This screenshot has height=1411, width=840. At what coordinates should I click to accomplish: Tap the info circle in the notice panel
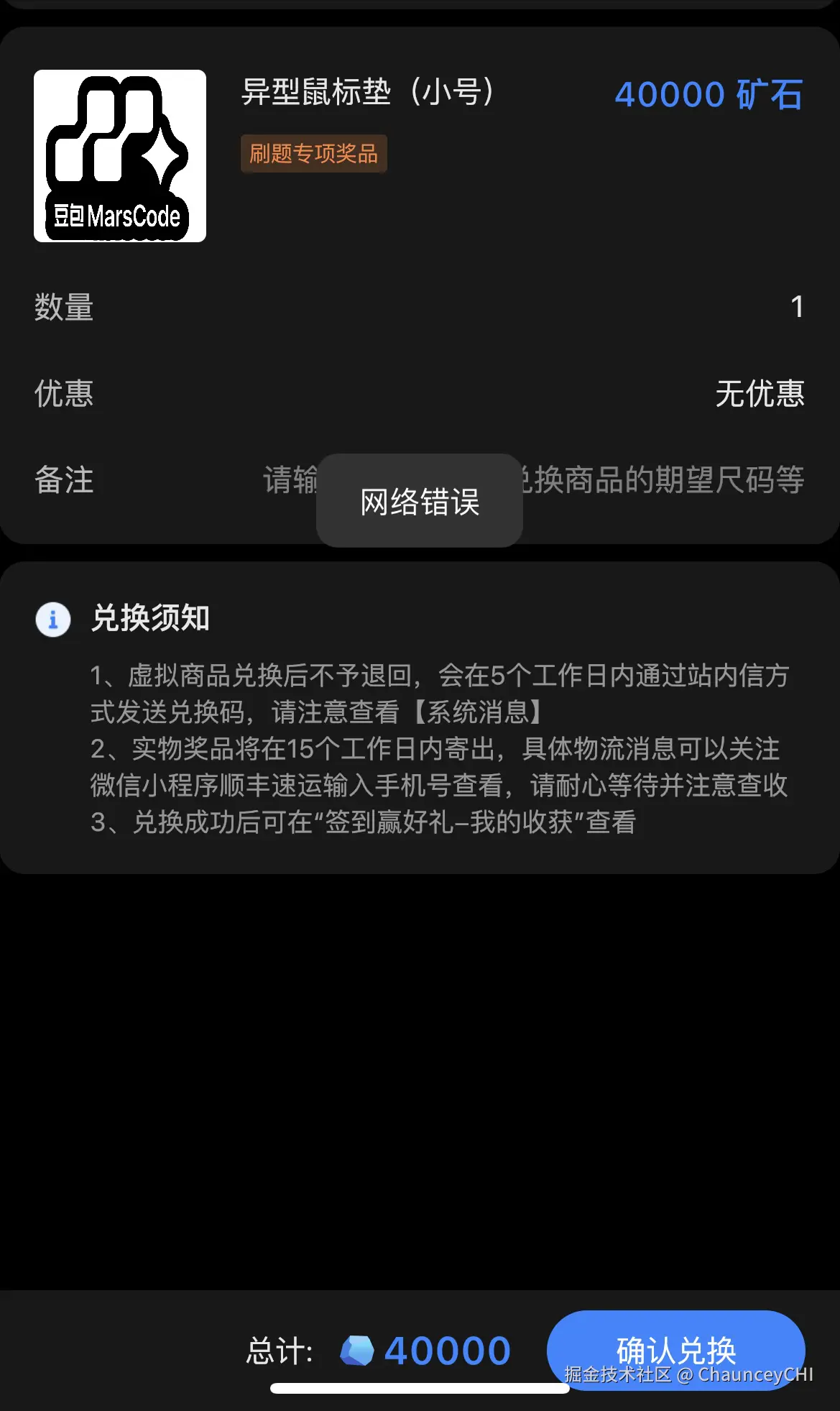coord(53,619)
